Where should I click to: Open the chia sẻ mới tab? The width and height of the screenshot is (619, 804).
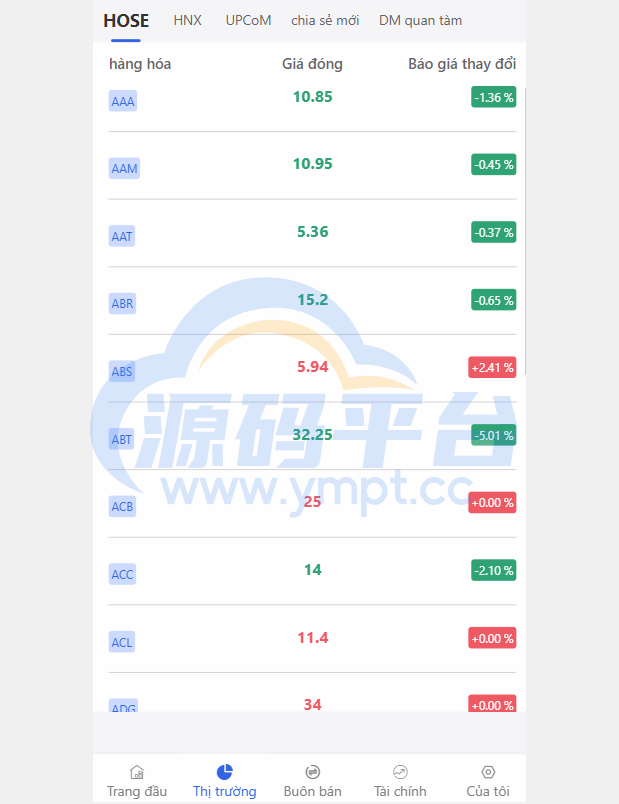[x=325, y=20]
